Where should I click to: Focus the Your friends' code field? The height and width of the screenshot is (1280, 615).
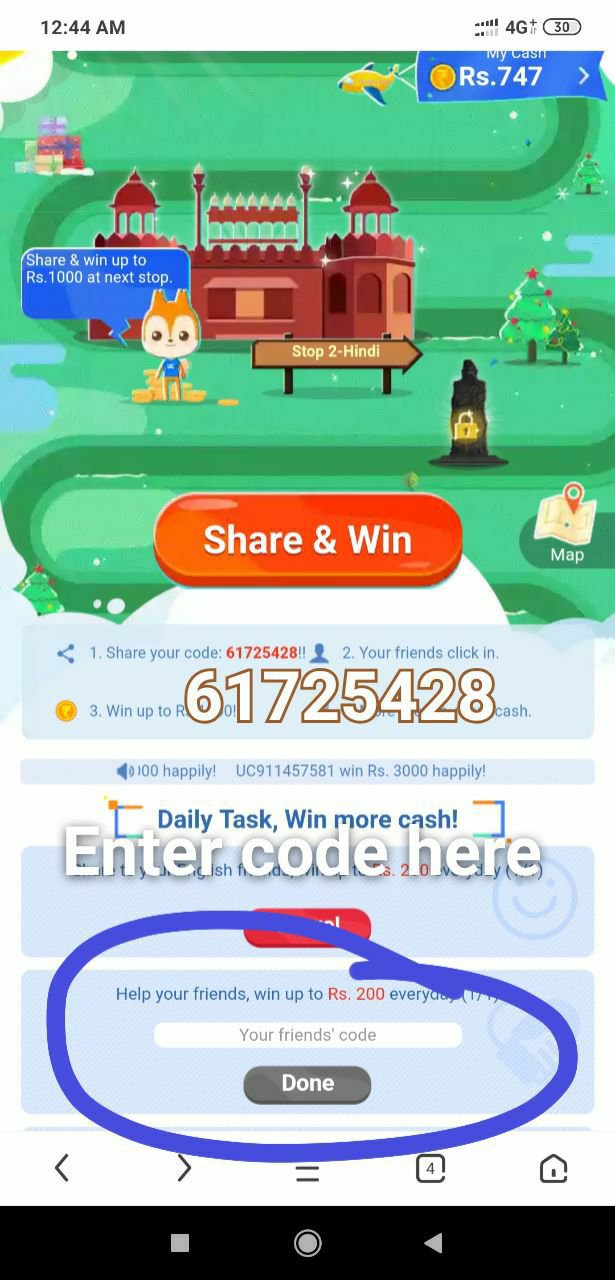[x=308, y=1035]
